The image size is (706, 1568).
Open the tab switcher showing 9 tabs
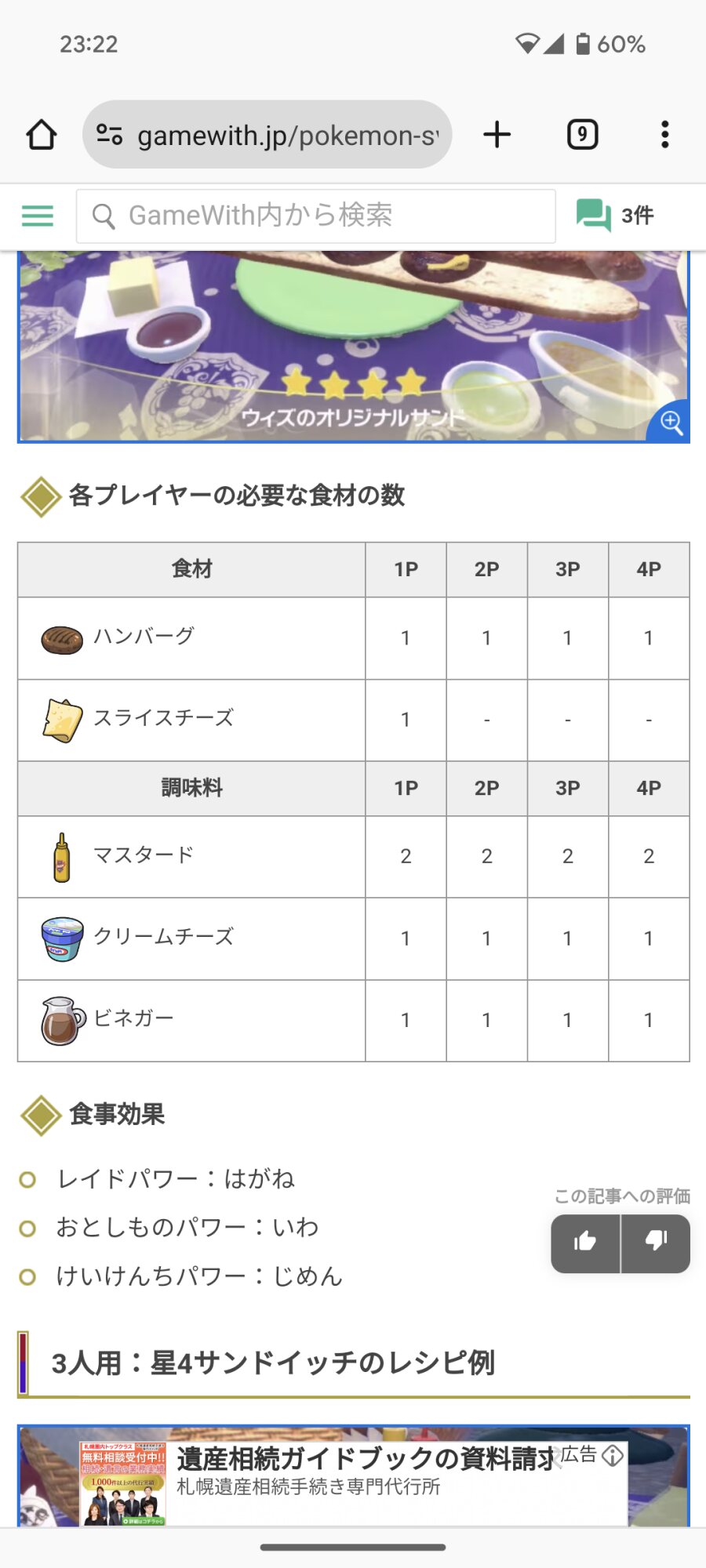(582, 135)
